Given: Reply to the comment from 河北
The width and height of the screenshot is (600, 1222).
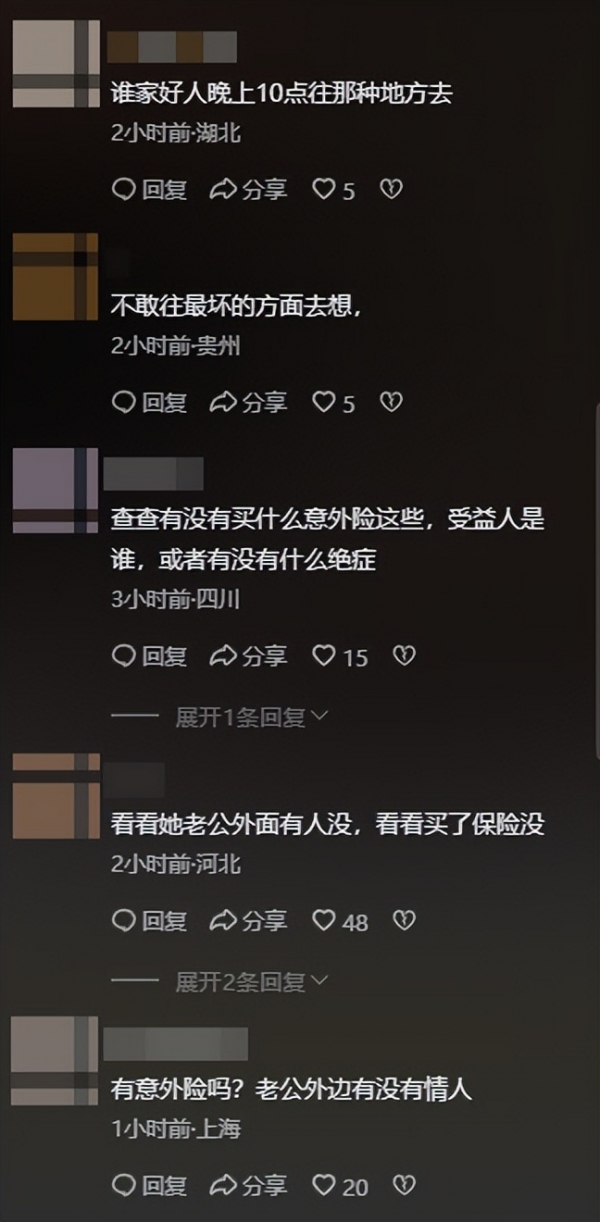Looking at the screenshot, I should [x=149, y=921].
